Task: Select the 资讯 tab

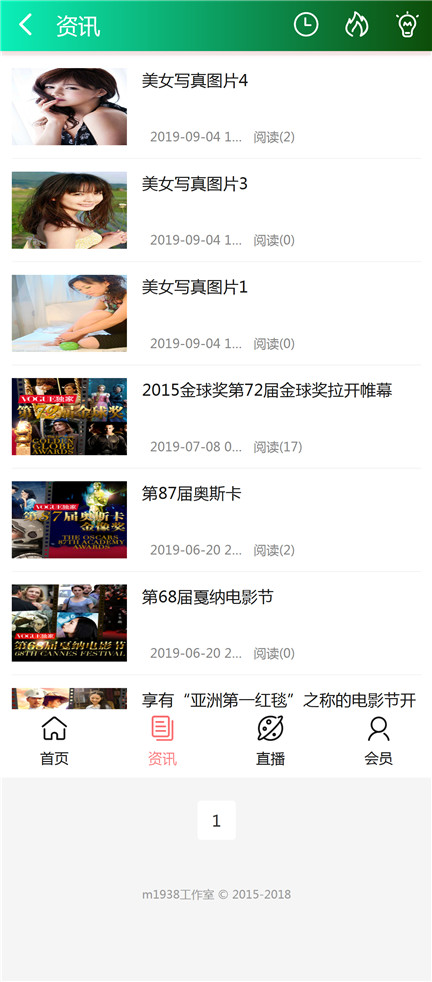Action: click(162, 742)
